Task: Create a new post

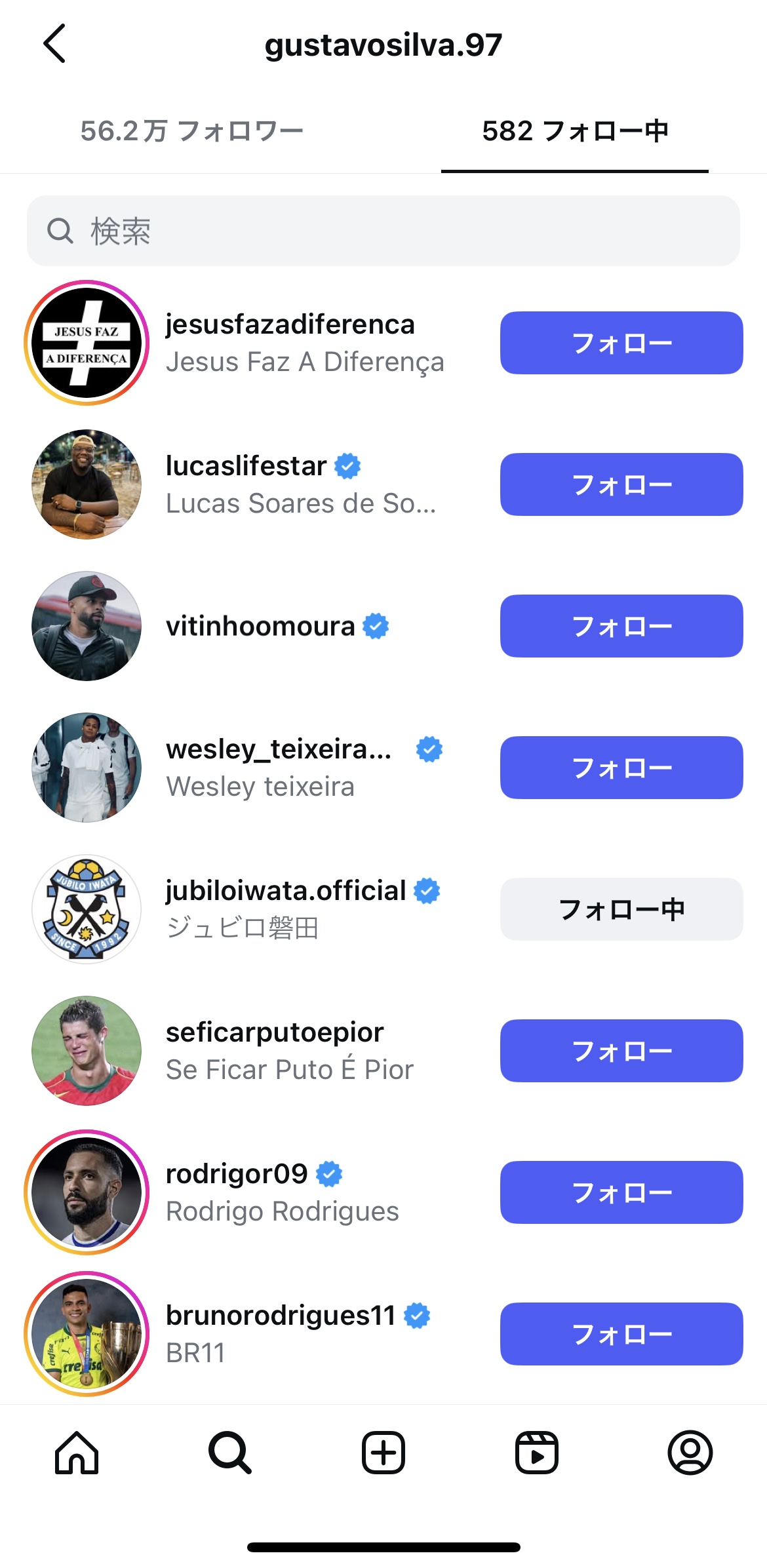Action: (x=383, y=1453)
